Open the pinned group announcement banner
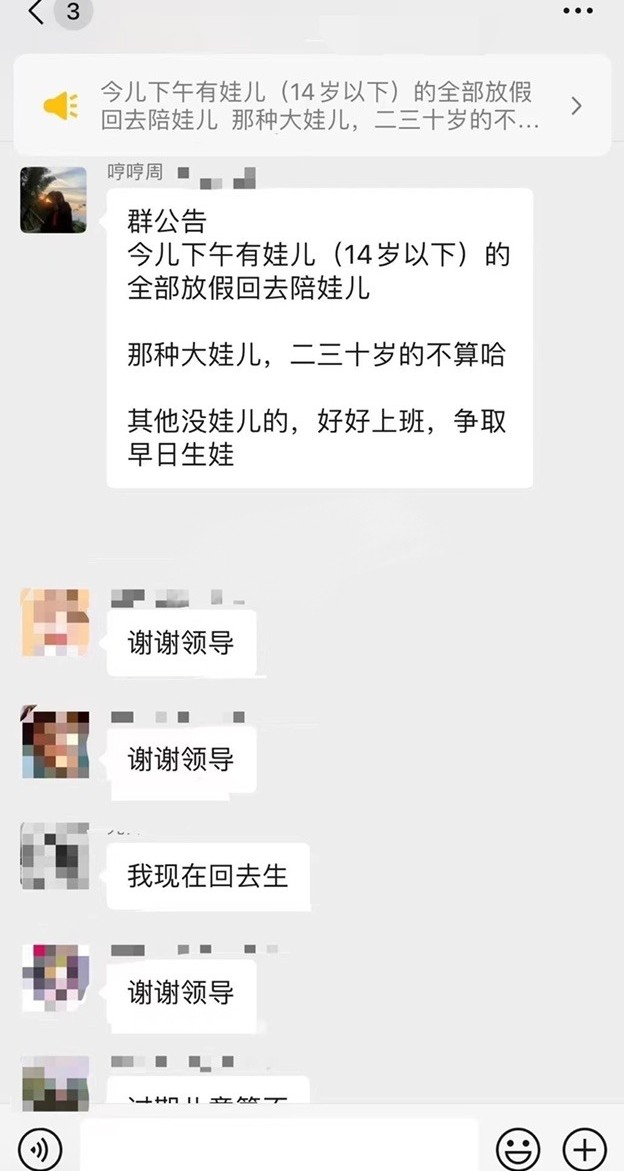624x1171 pixels. pos(312,106)
